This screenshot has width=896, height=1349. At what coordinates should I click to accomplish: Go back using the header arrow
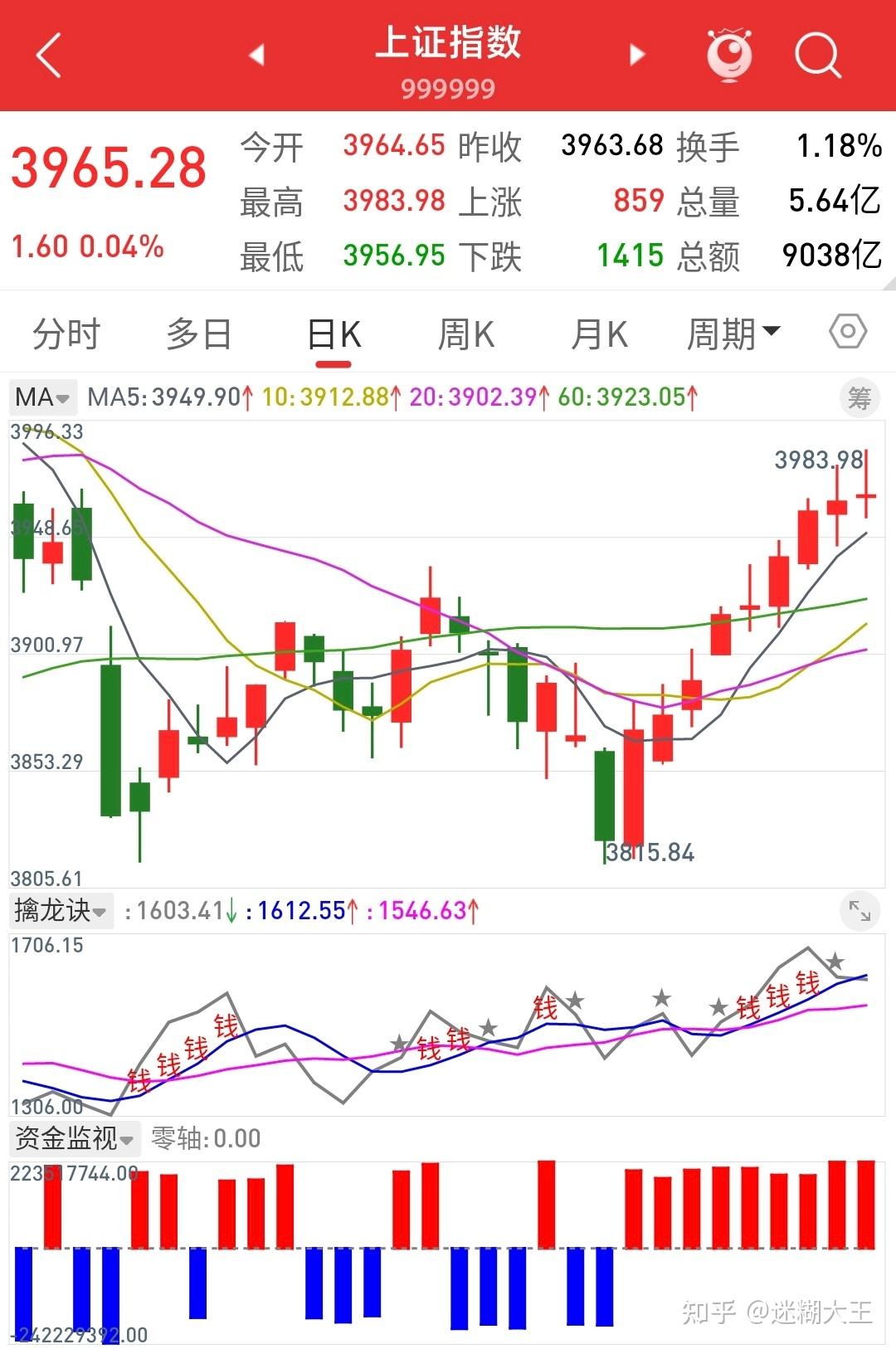click(50, 56)
